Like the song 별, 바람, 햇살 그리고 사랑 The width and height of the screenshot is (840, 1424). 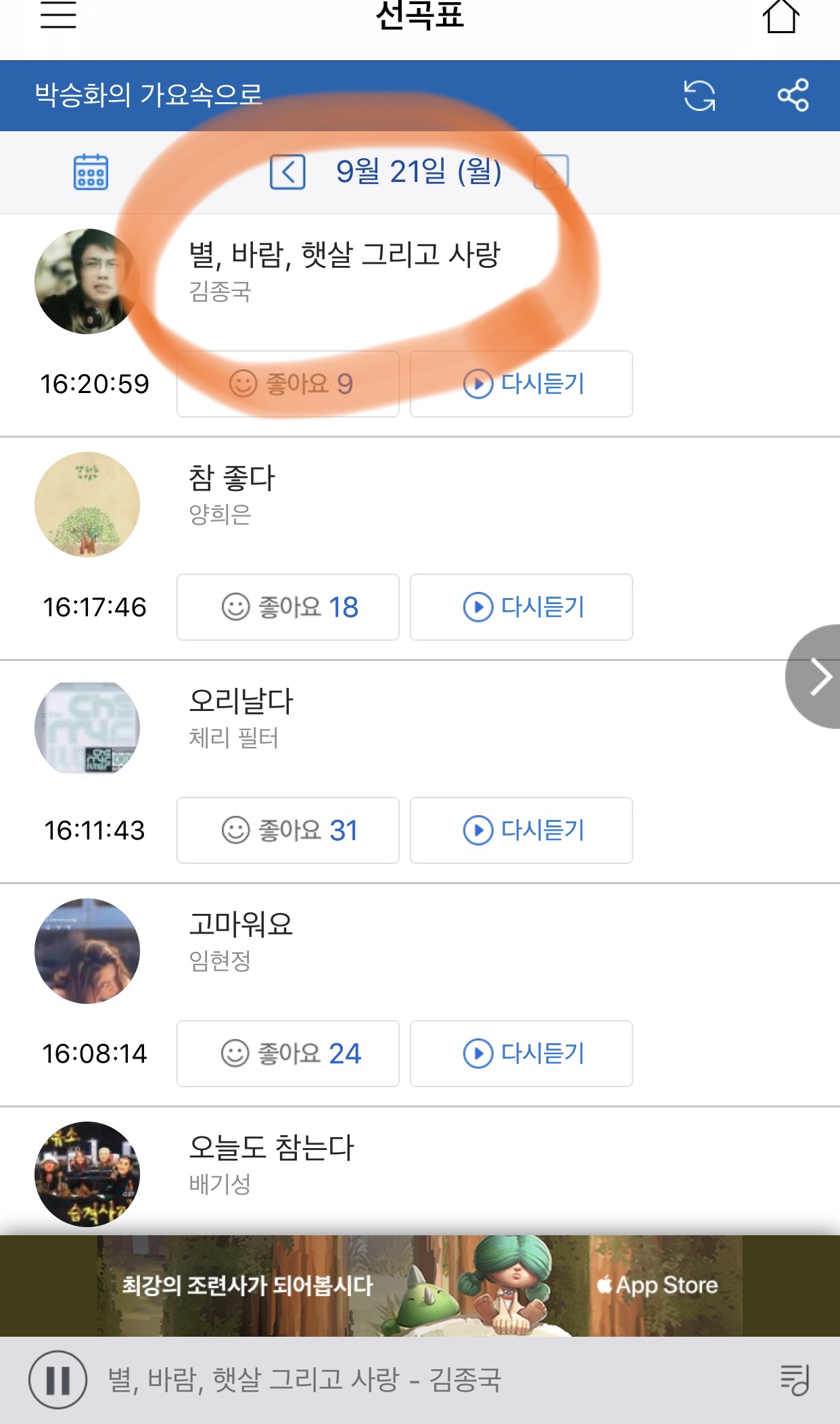[x=288, y=384]
